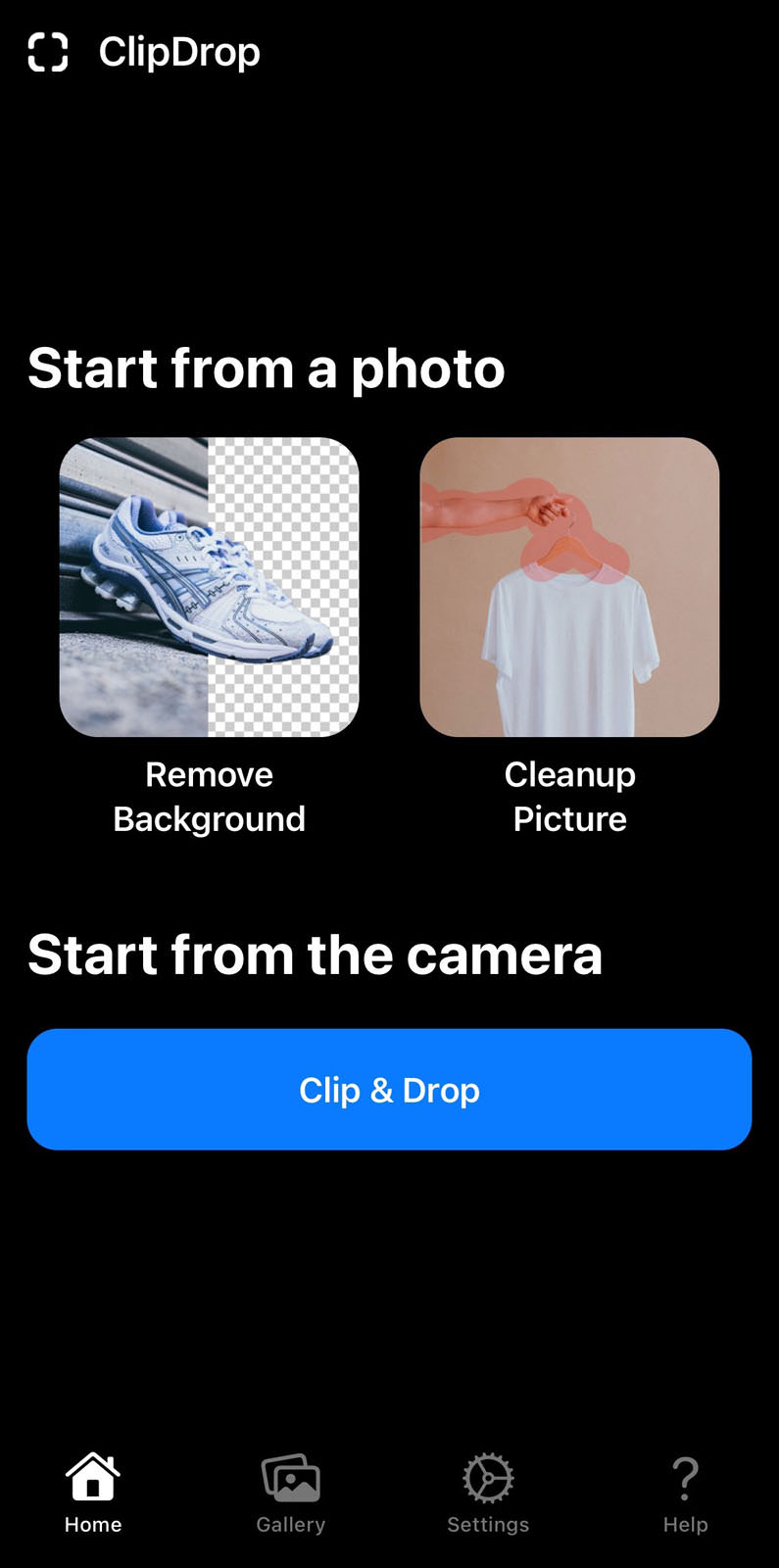Viewport: 779px width, 1568px height.
Task: Open Cleanup Picture from its thumbnail card
Action: click(x=570, y=586)
